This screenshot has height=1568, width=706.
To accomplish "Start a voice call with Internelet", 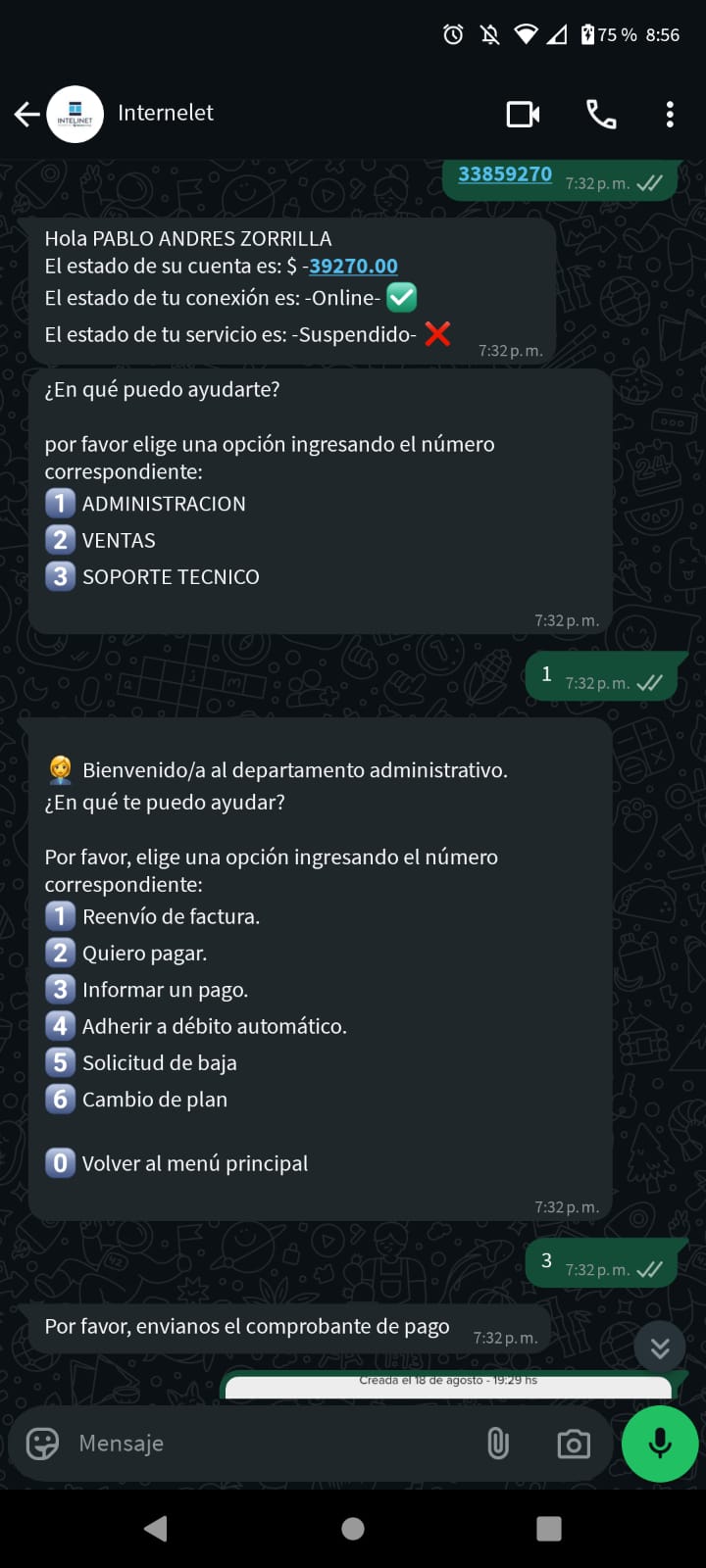I will click(601, 115).
